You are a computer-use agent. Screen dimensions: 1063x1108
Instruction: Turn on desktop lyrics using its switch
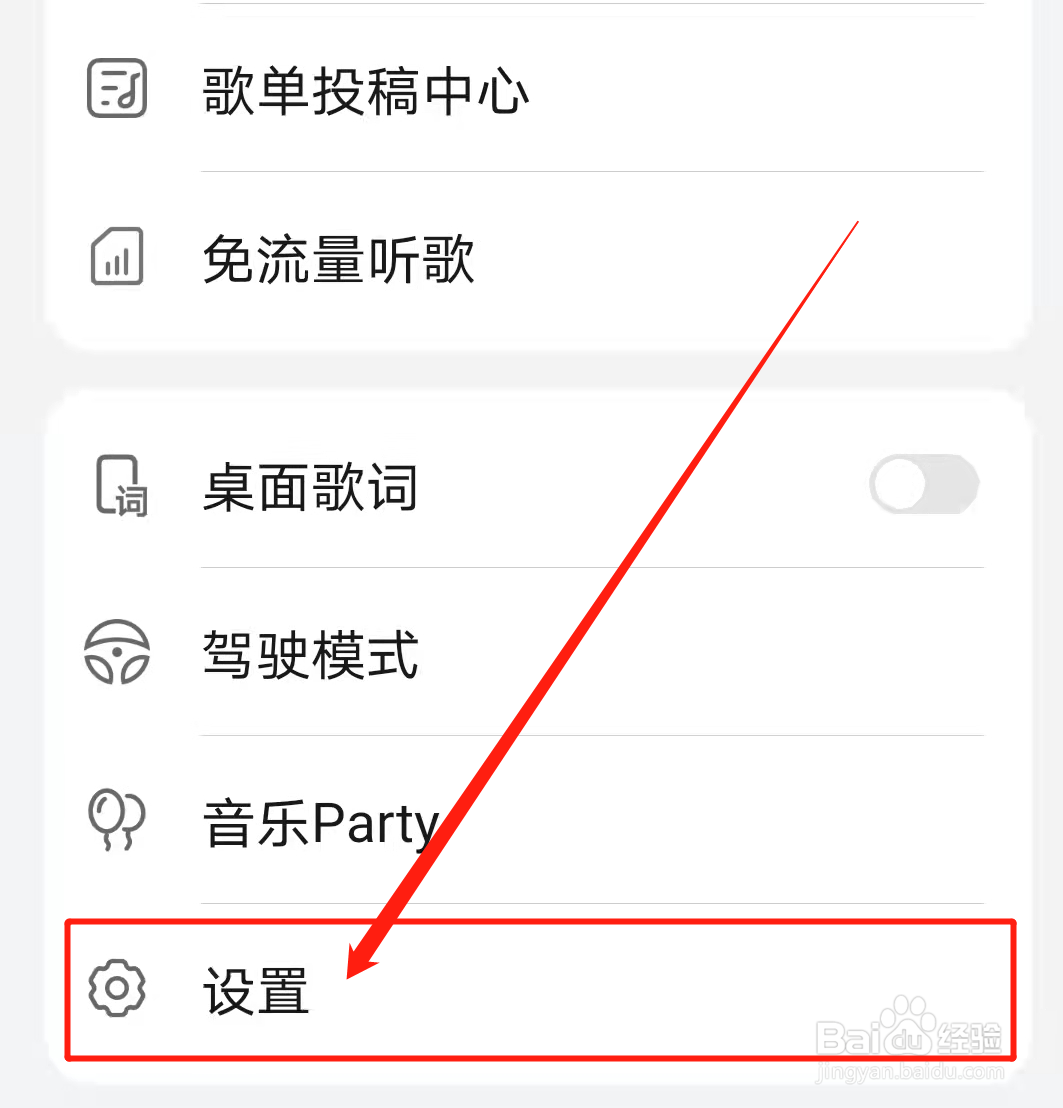(x=924, y=483)
